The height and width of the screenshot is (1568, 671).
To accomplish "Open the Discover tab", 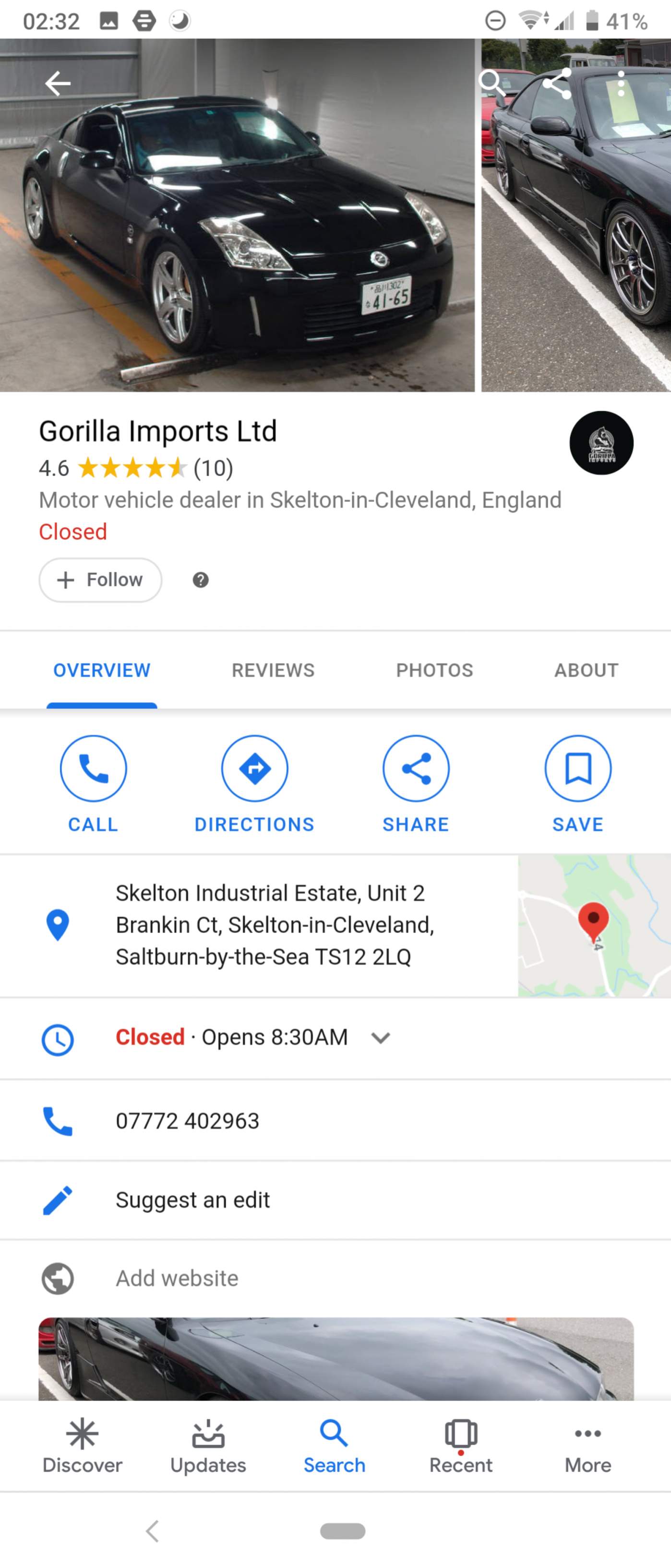I will pos(82,1446).
